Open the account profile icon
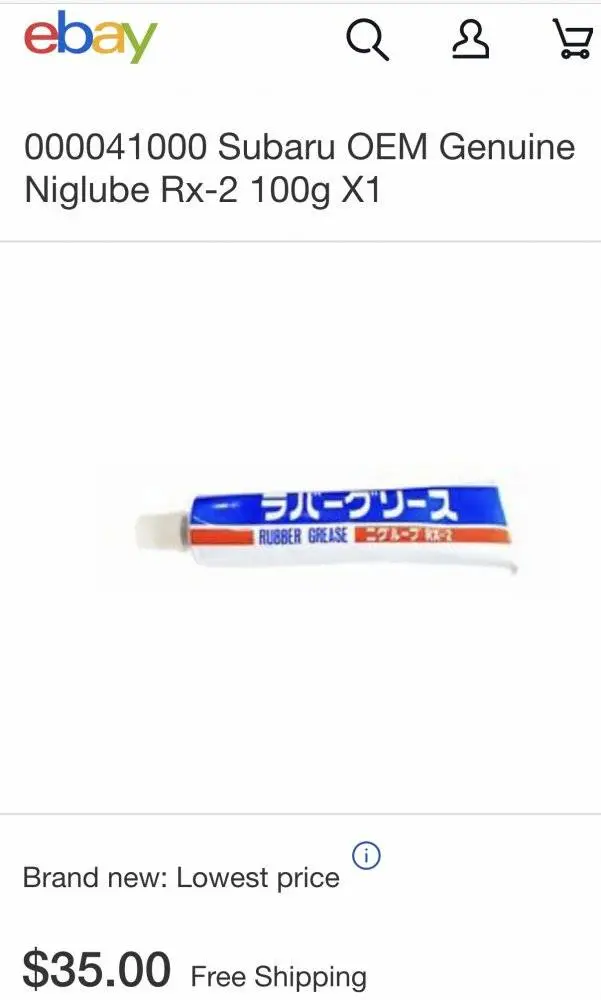Screen dimensions: 601x1000 pos(471,40)
